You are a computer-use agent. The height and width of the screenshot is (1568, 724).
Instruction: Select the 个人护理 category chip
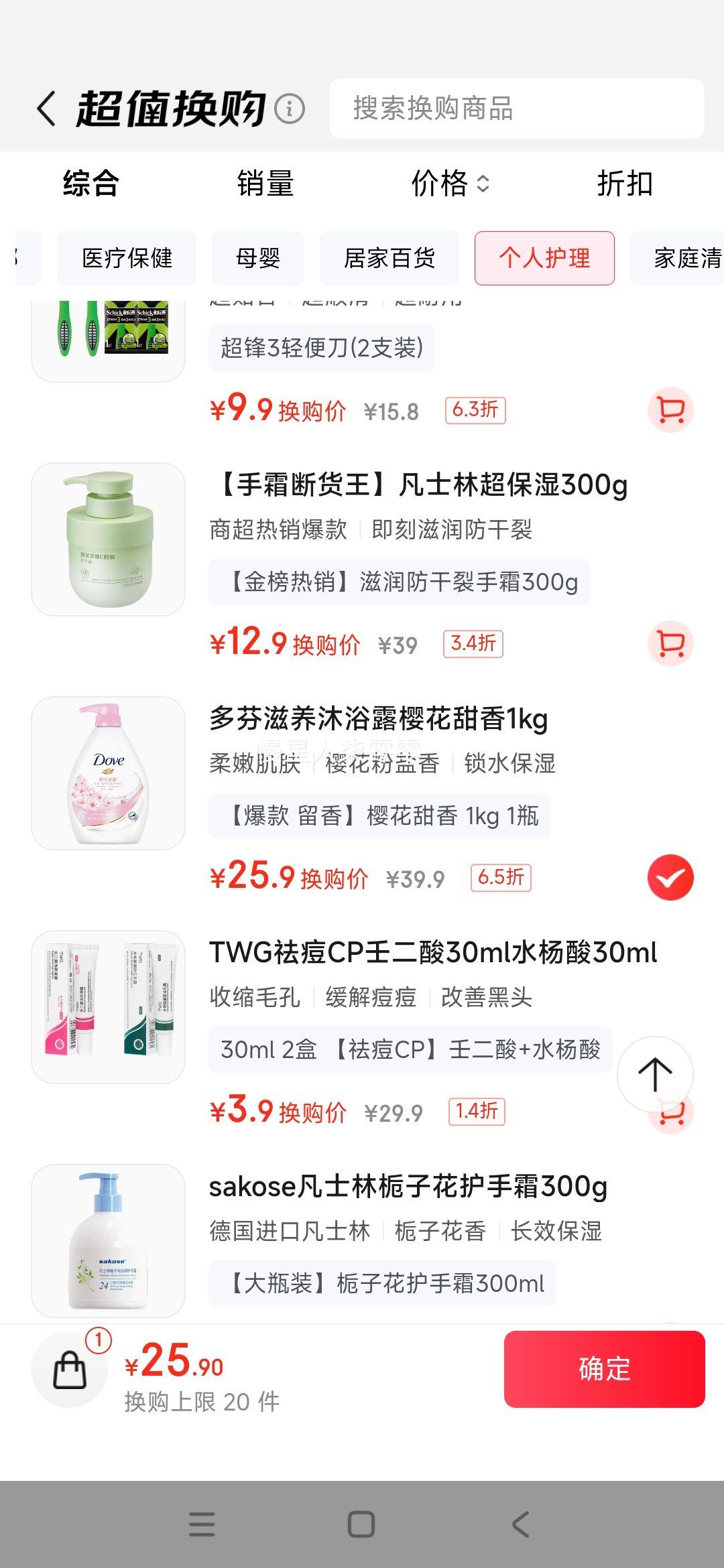coord(544,258)
